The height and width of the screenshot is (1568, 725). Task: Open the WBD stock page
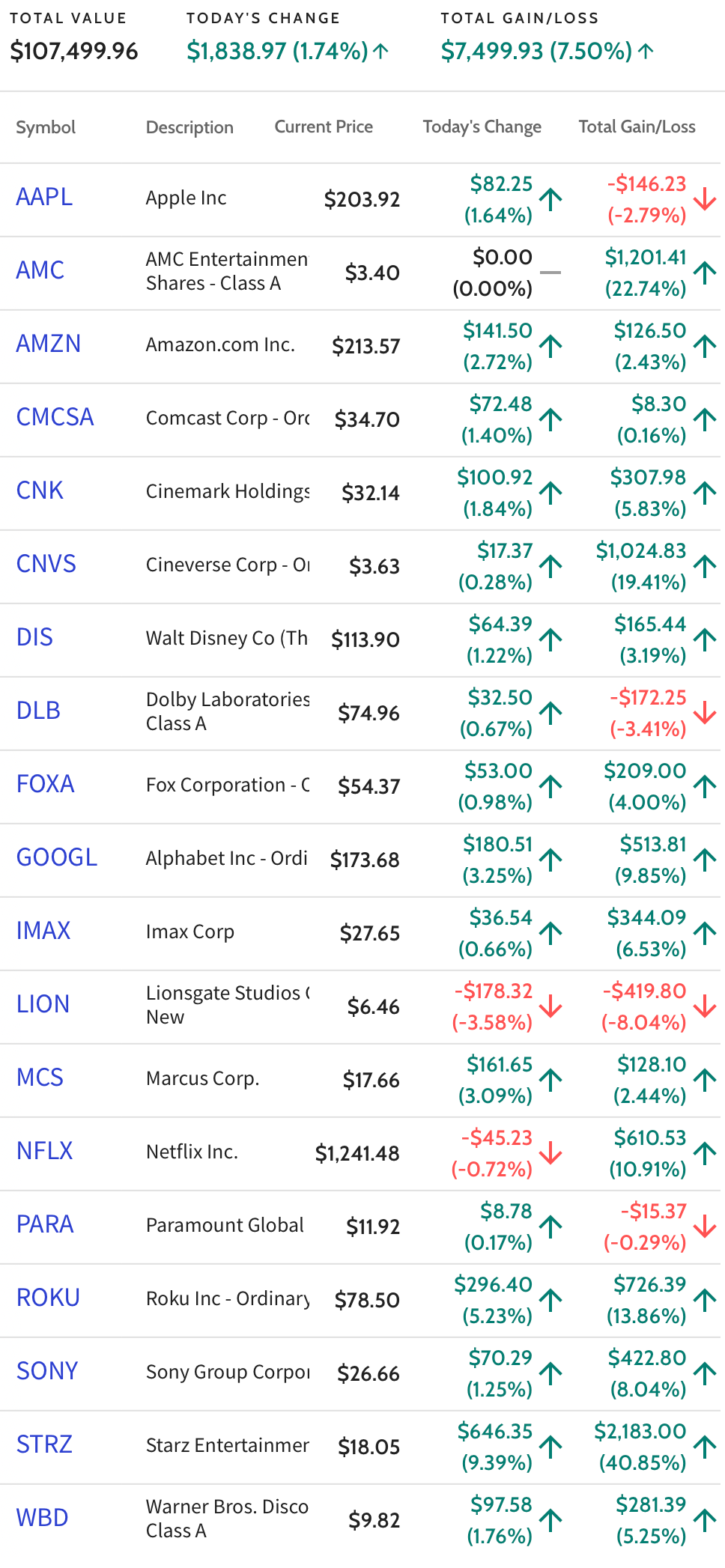(43, 1518)
